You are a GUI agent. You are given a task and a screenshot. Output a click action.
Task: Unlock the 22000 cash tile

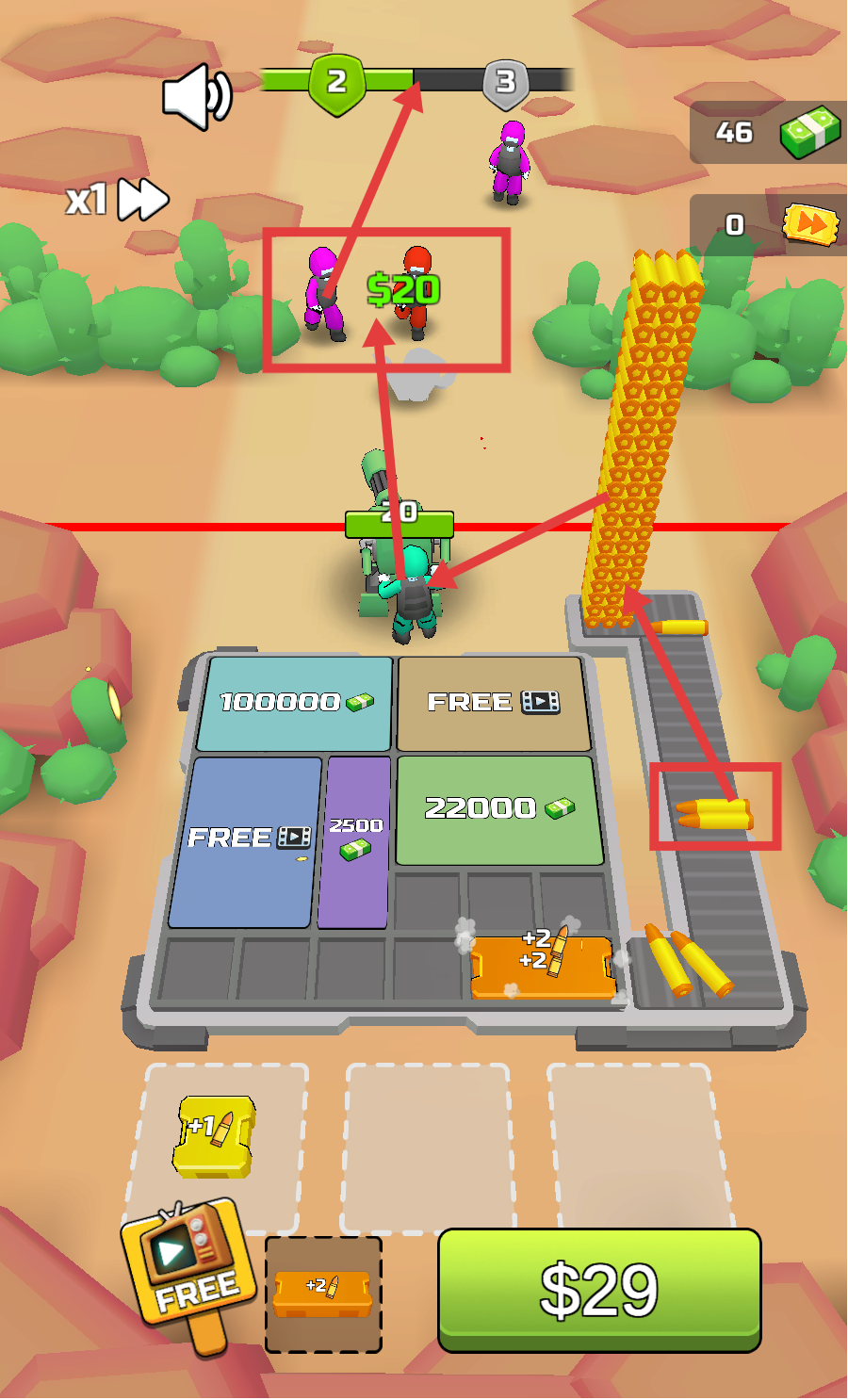(x=498, y=808)
